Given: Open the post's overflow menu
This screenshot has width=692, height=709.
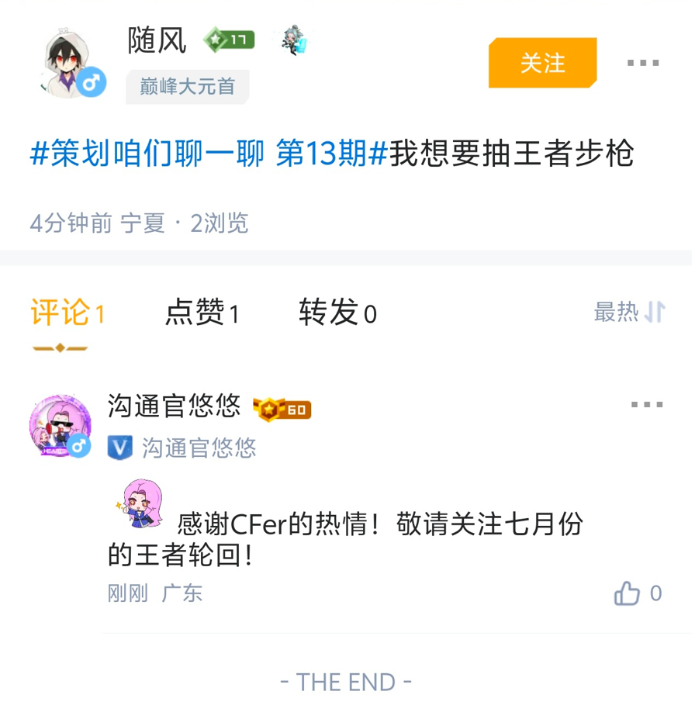Looking at the screenshot, I should point(643,63).
